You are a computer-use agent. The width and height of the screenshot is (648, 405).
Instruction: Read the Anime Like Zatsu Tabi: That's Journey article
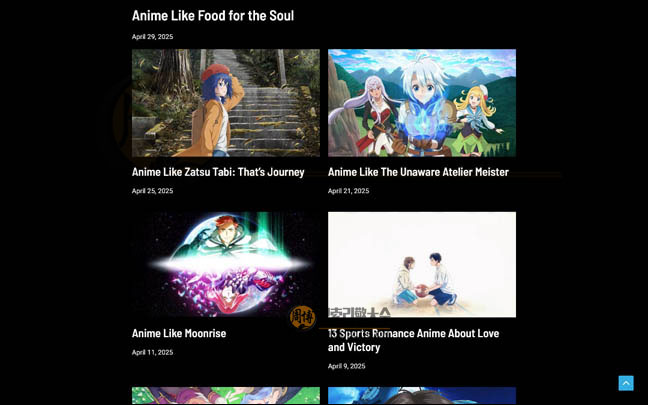click(218, 172)
